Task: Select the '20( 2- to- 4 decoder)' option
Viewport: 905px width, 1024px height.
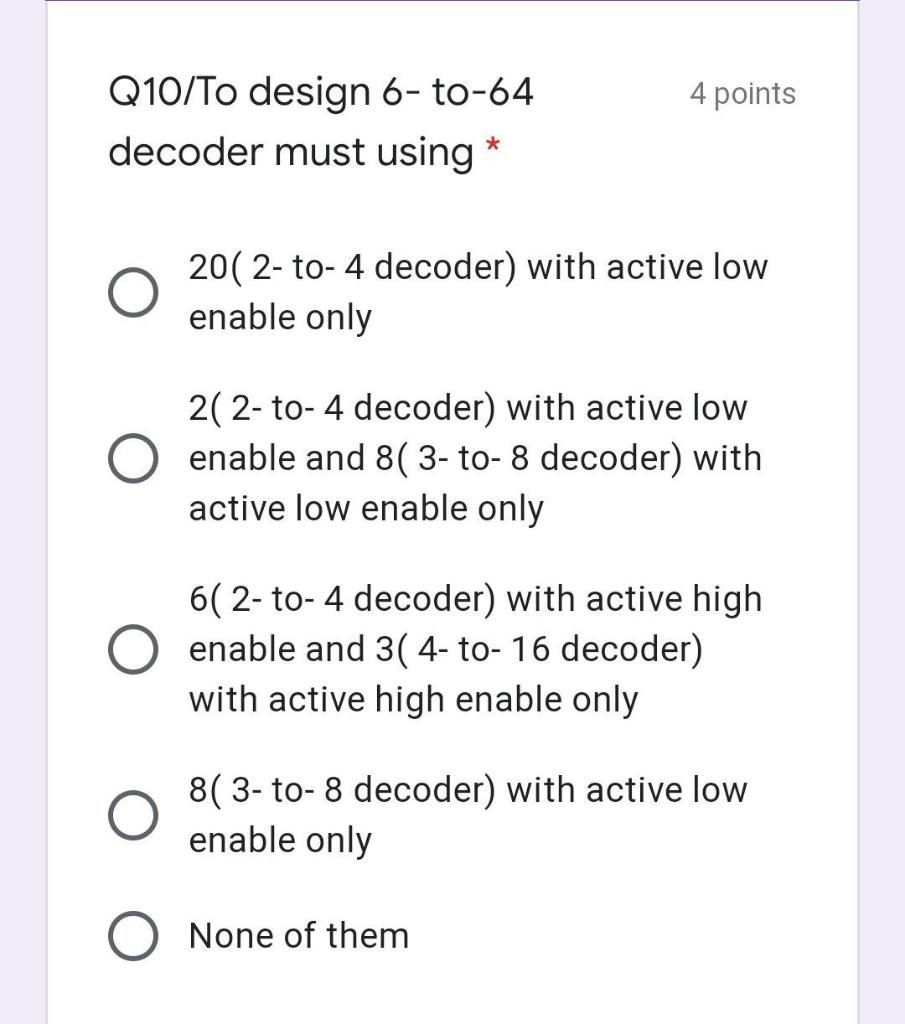Action: pyautogui.click(x=133, y=291)
